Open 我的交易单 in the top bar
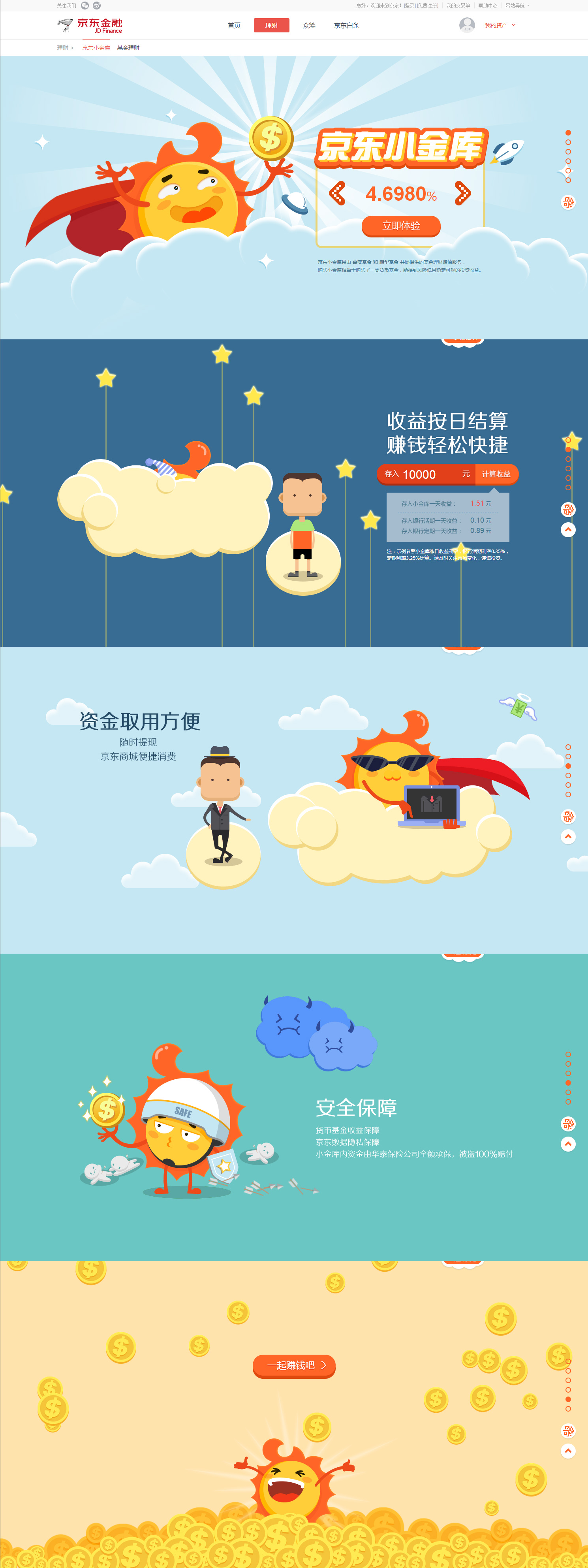Screen dimensions: 588x1568 458,6
